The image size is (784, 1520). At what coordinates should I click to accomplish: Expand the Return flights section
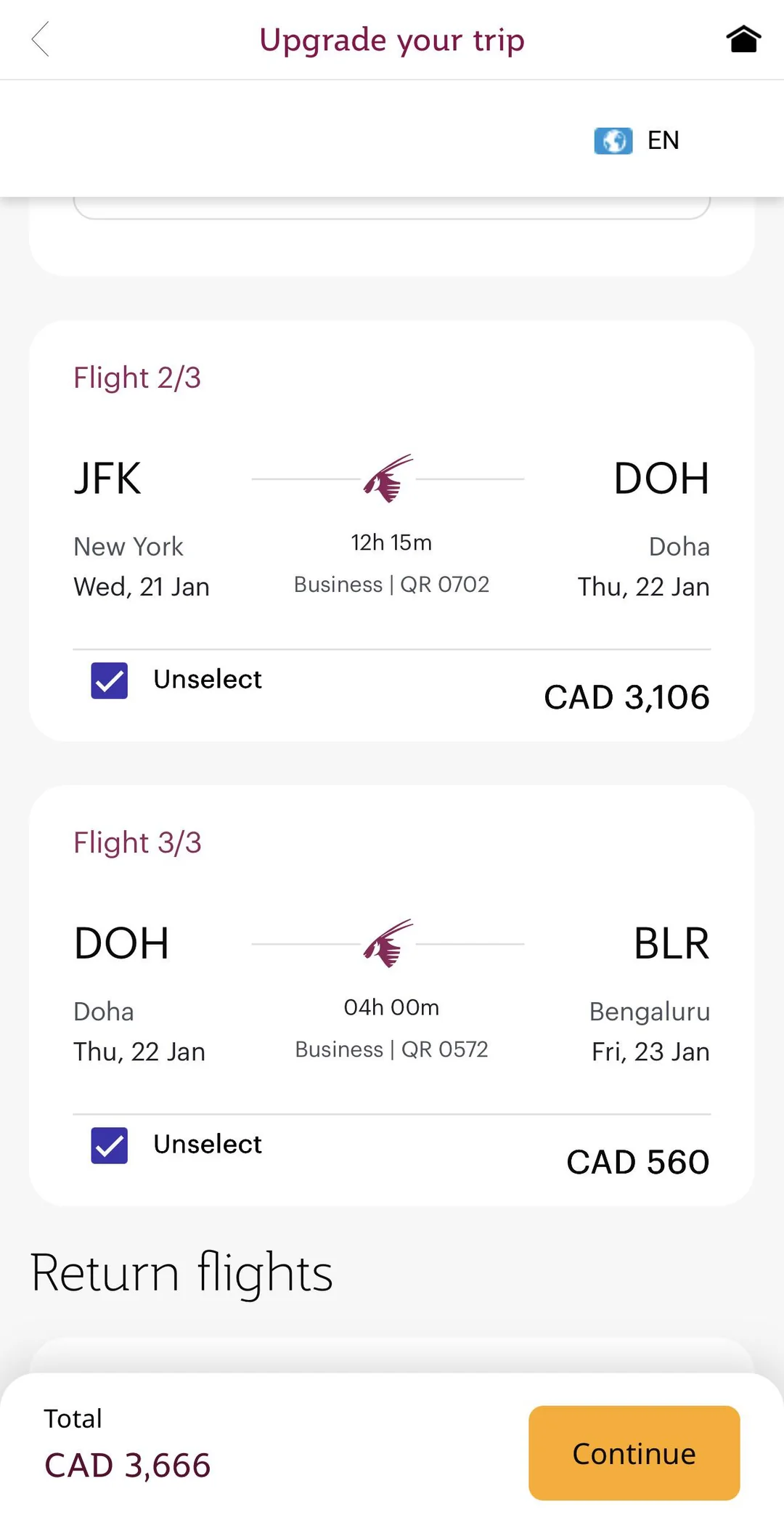tap(181, 1272)
